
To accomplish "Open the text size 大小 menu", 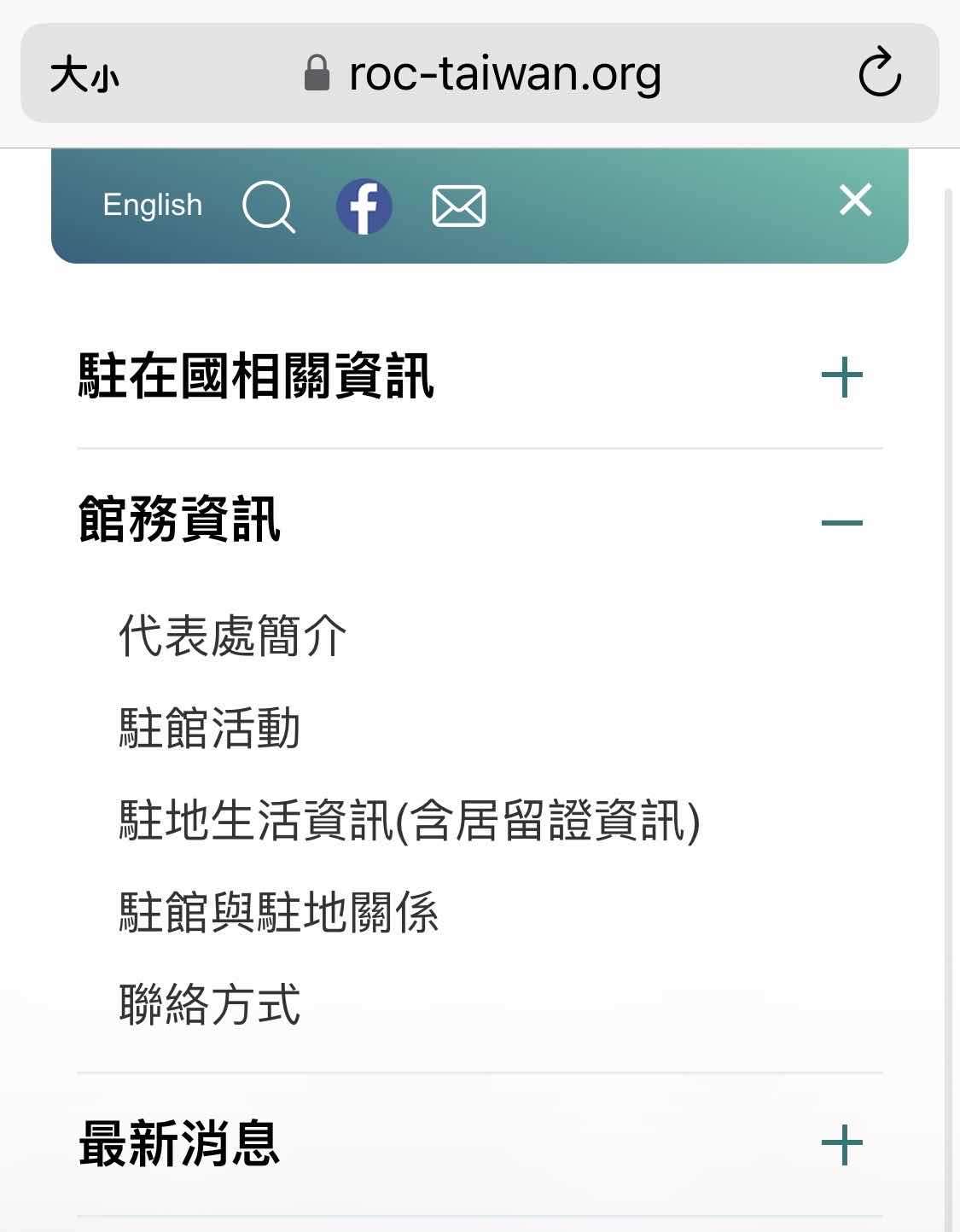I will [x=84, y=75].
